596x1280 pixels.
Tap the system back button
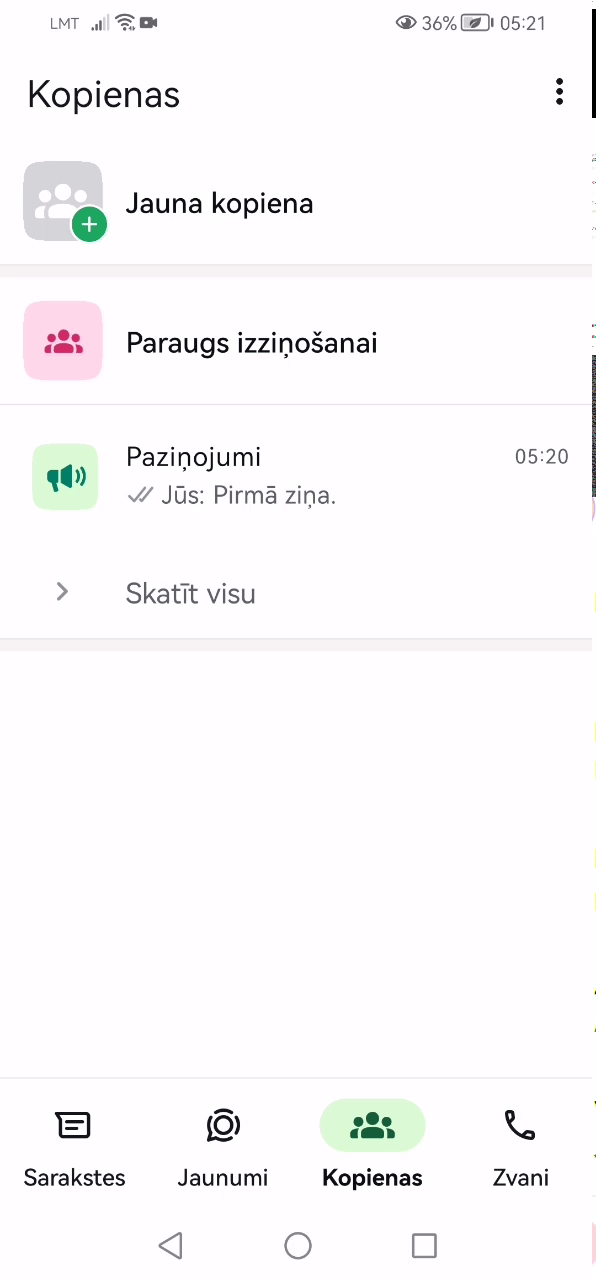(171, 1245)
